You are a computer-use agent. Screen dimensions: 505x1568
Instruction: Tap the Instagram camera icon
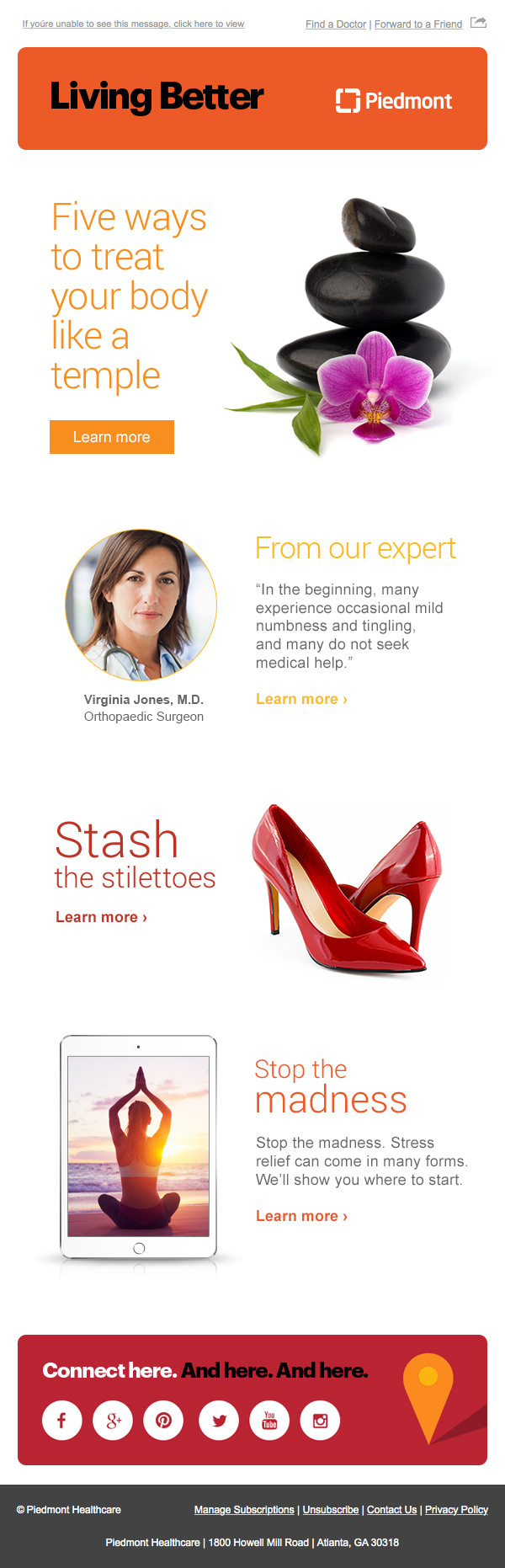[x=320, y=1421]
